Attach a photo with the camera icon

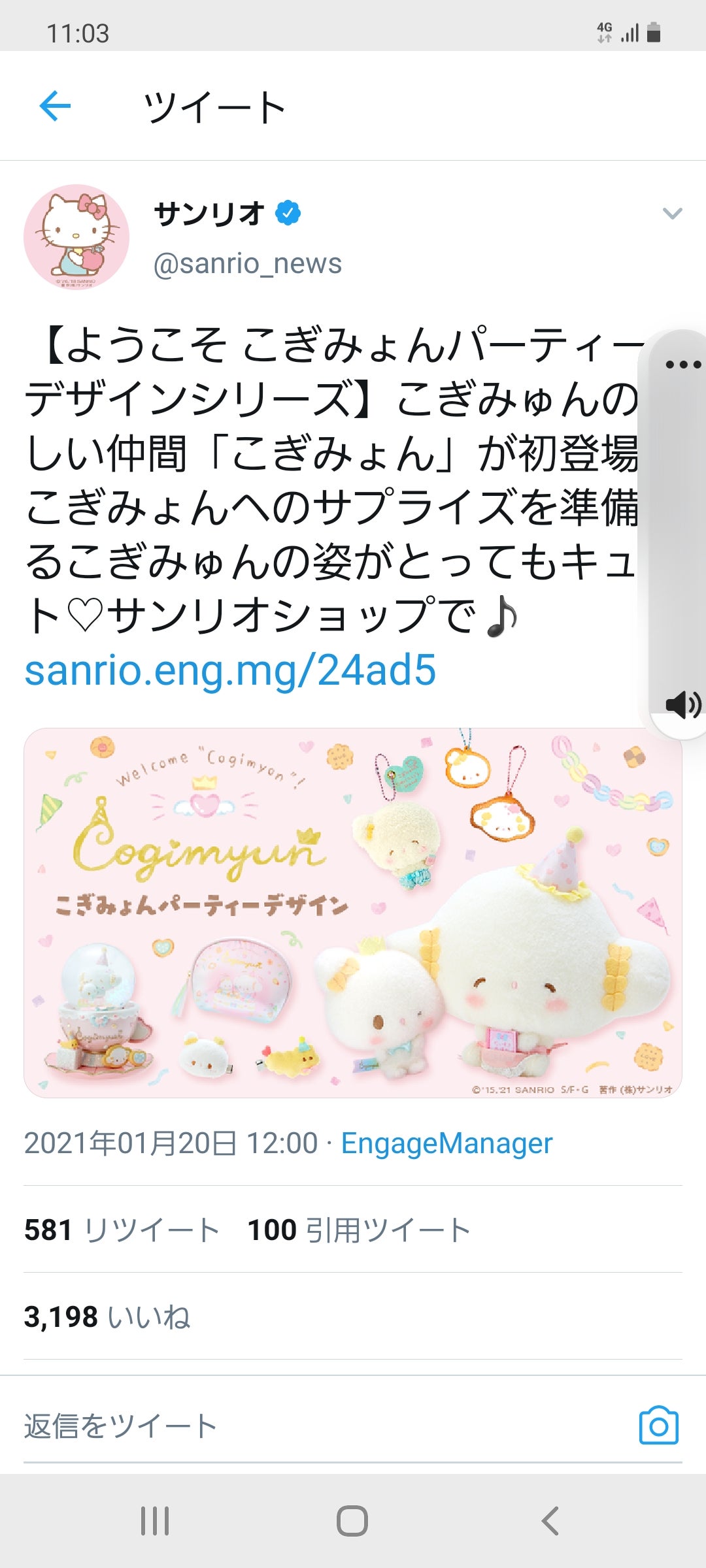658,1426
